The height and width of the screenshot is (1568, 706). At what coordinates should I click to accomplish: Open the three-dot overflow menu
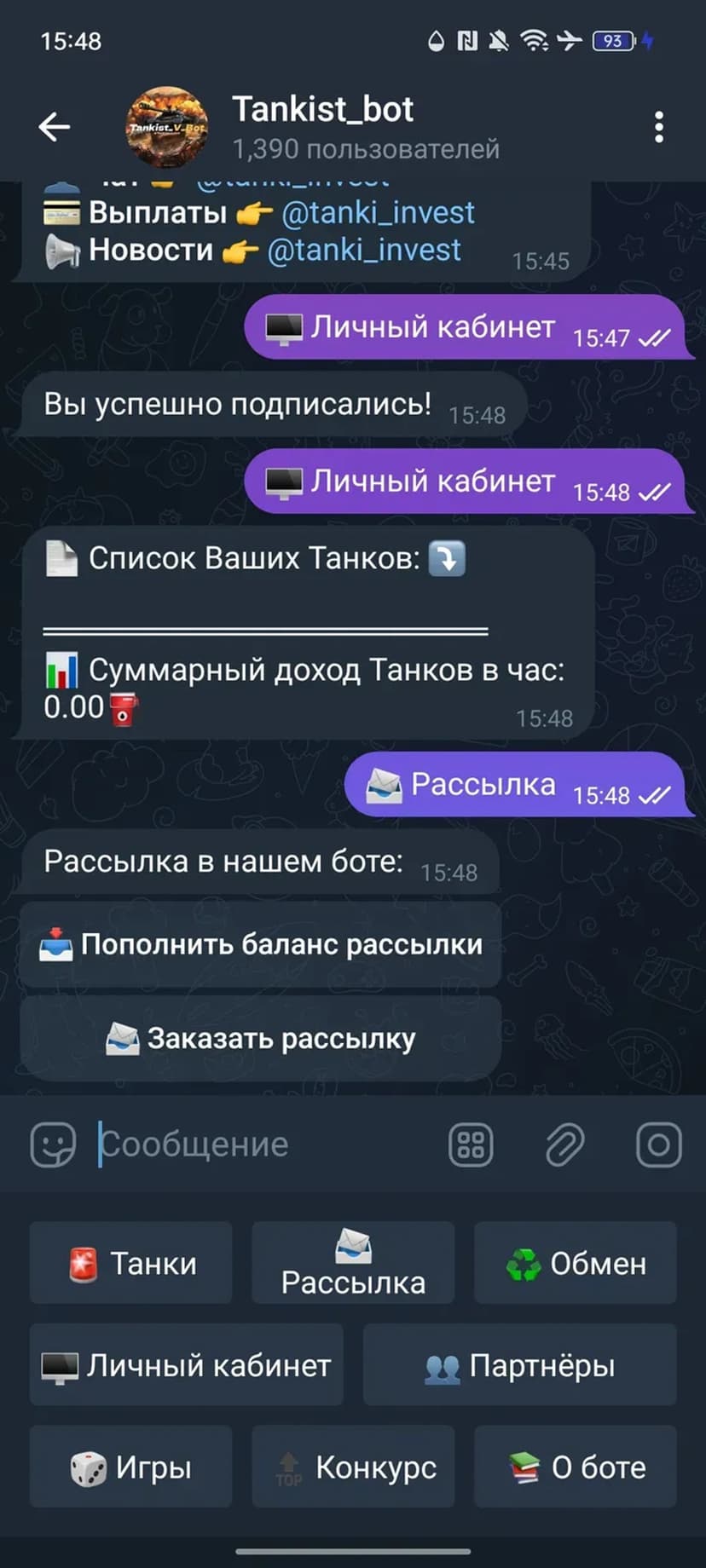click(x=658, y=127)
